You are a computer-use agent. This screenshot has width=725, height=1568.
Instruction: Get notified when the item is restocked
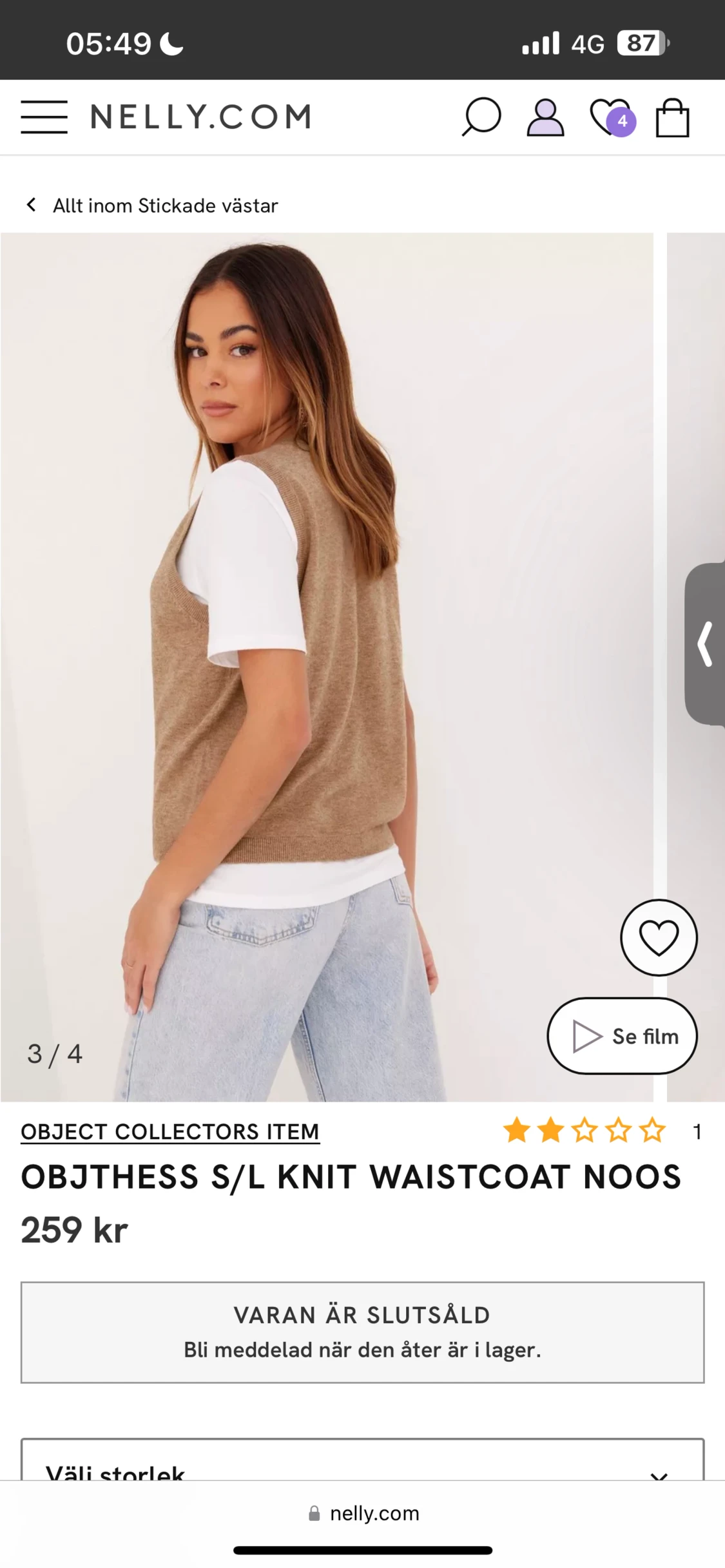tap(362, 1332)
